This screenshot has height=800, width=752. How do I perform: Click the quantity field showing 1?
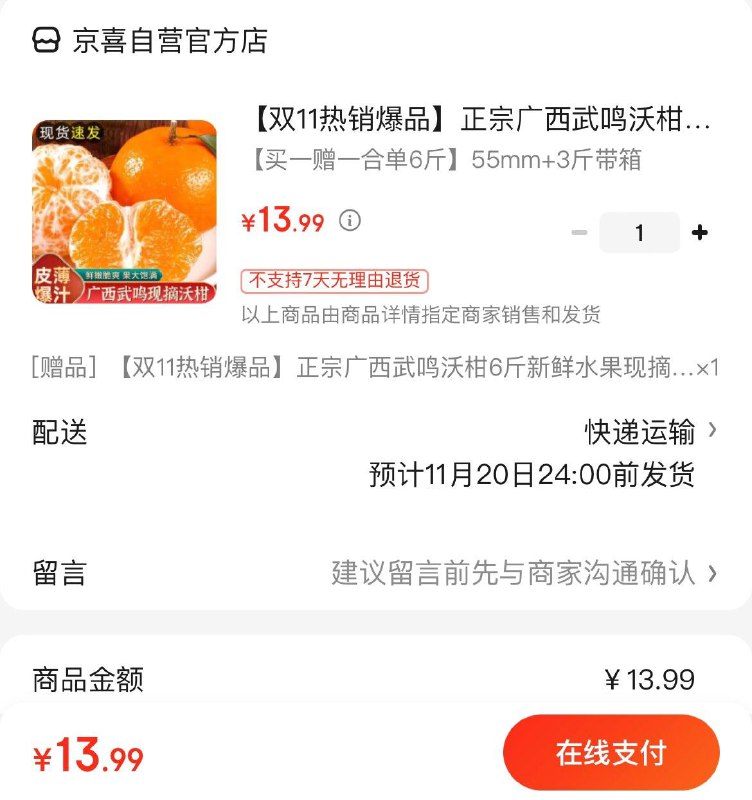[x=640, y=230]
